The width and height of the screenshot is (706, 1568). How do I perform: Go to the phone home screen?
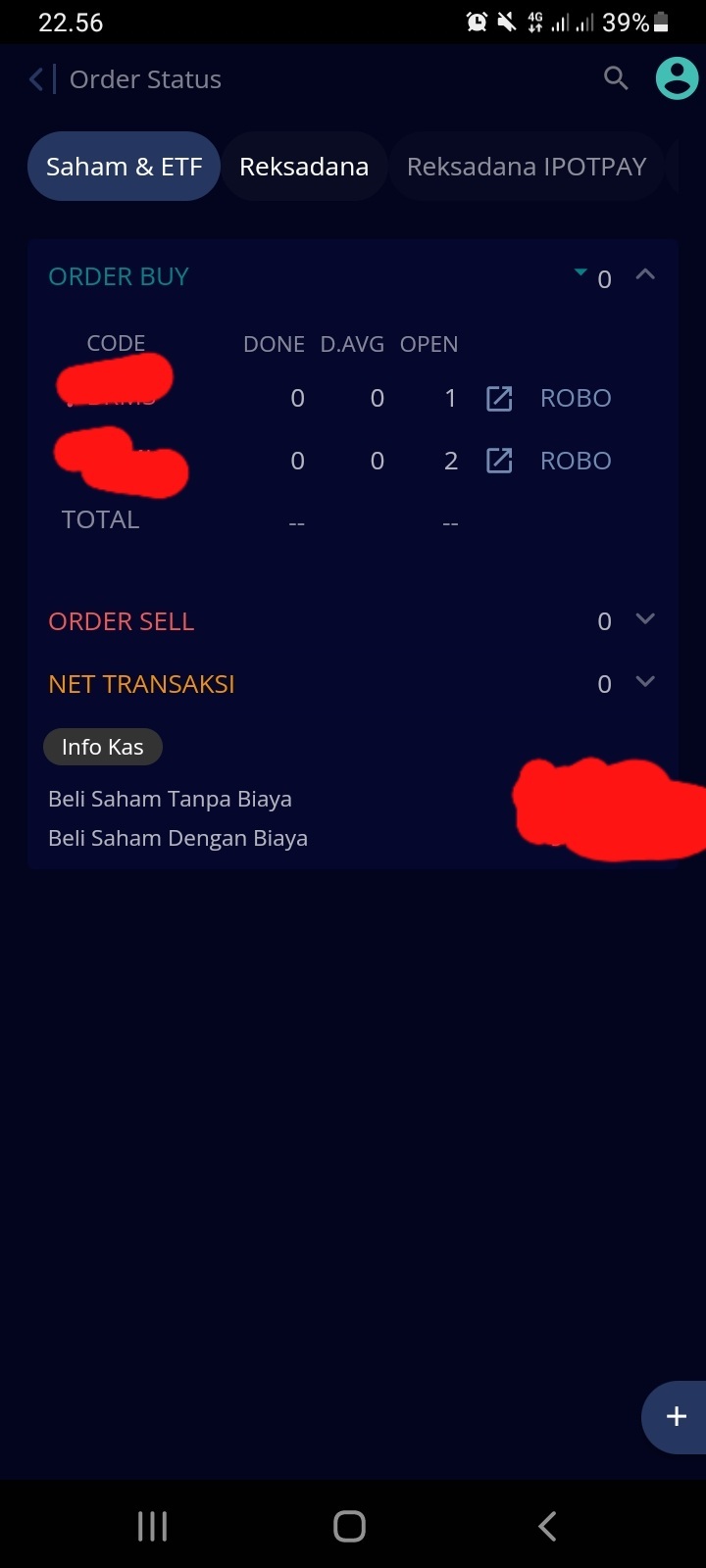[349, 1526]
